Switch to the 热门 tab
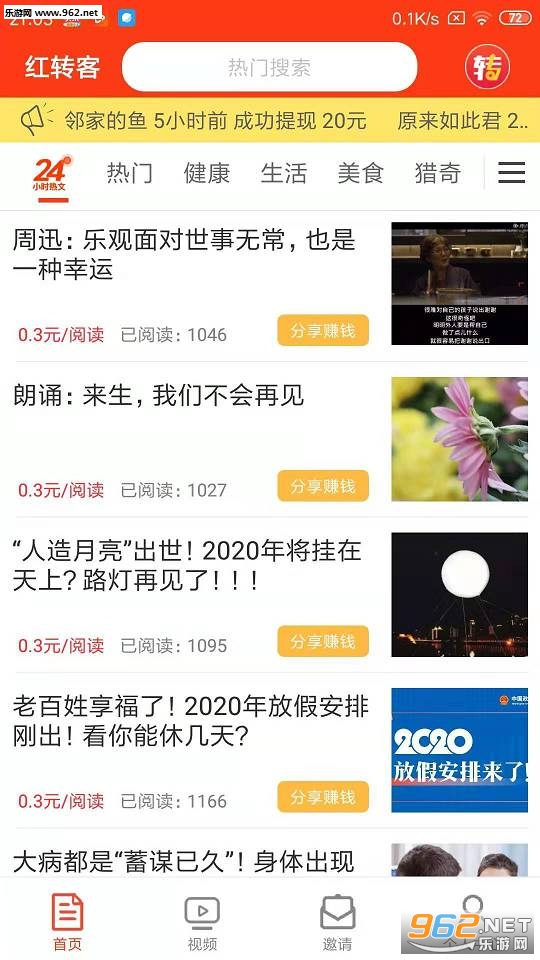This screenshot has height=960, width=540. (129, 173)
